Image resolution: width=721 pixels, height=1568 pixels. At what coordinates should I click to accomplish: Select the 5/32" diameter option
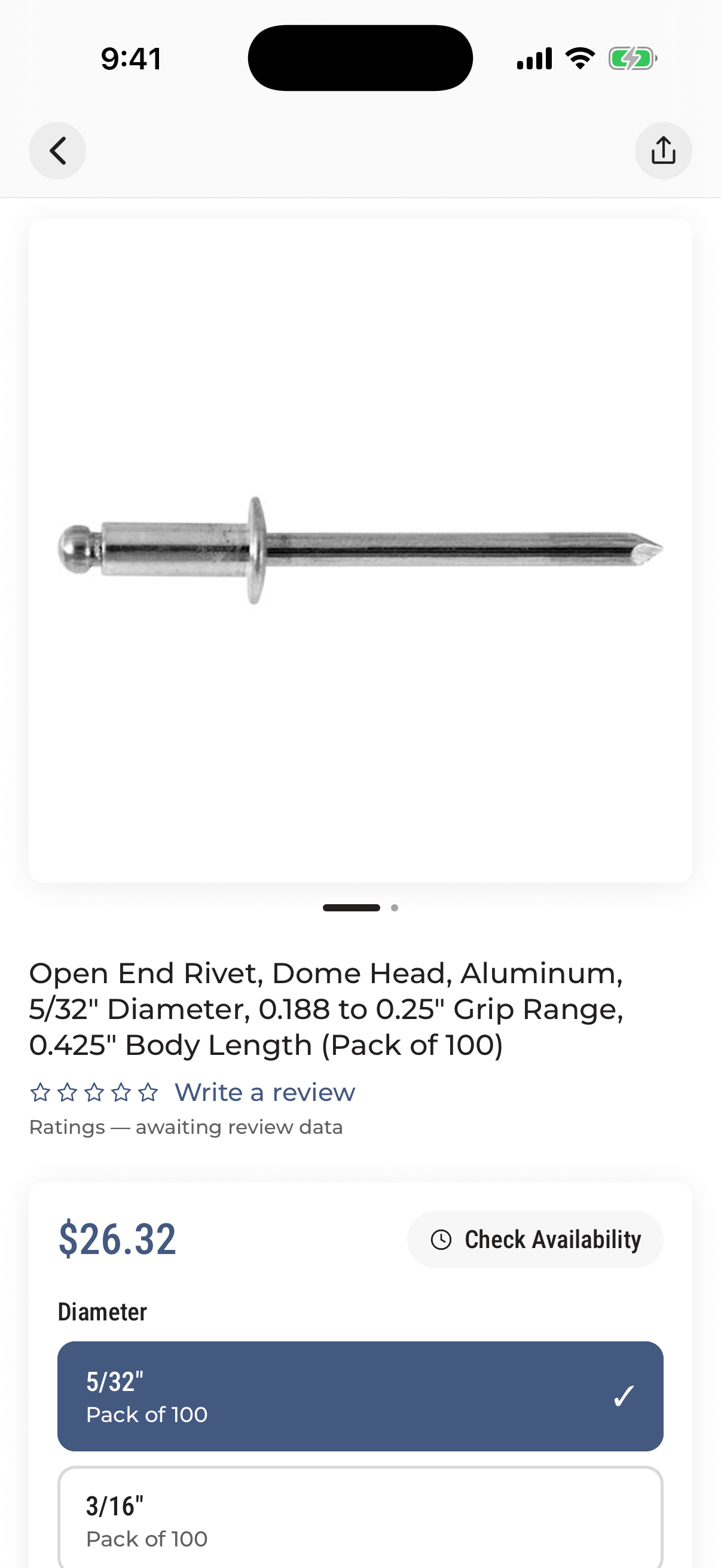[360, 1396]
